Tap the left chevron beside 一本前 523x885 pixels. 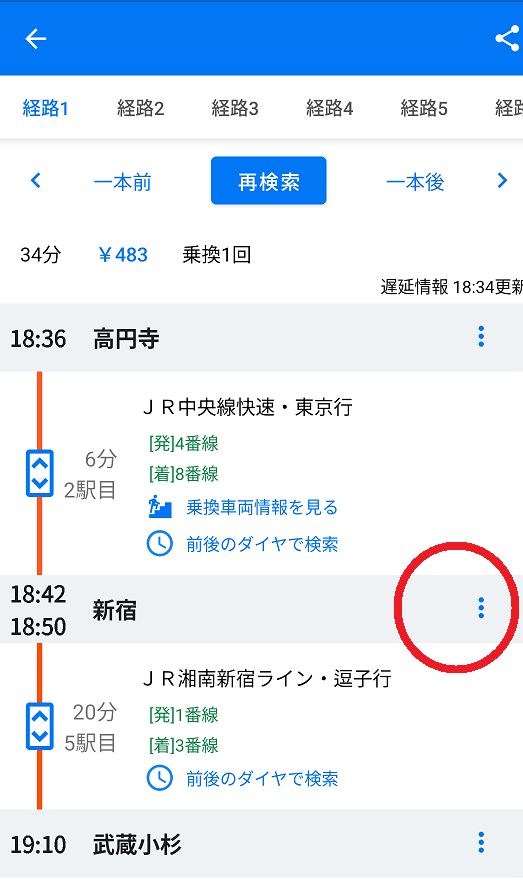pyautogui.click(x=36, y=181)
